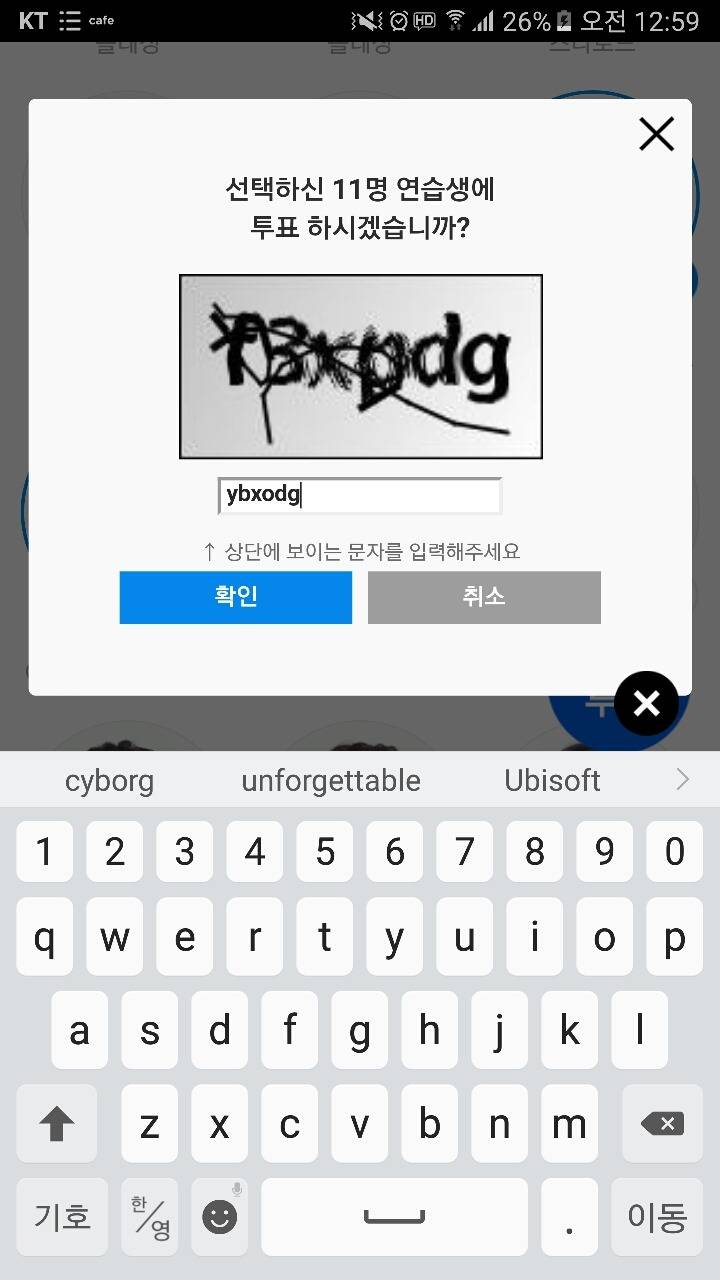Image resolution: width=720 pixels, height=1280 pixels.
Task: Tap 확인 to confirm the vote
Action: click(x=235, y=597)
